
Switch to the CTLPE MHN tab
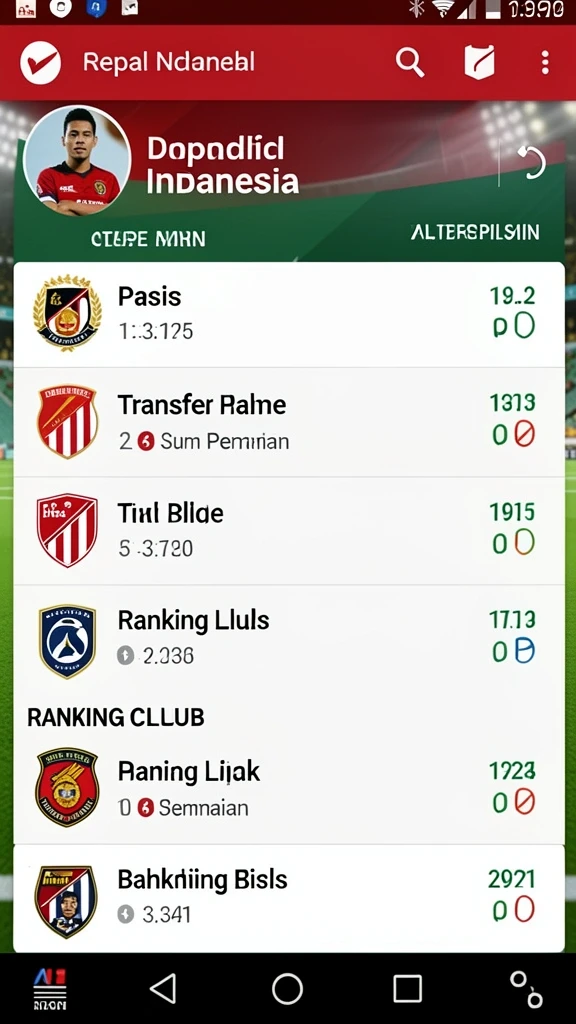pyautogui.click(x=148, y=239)
